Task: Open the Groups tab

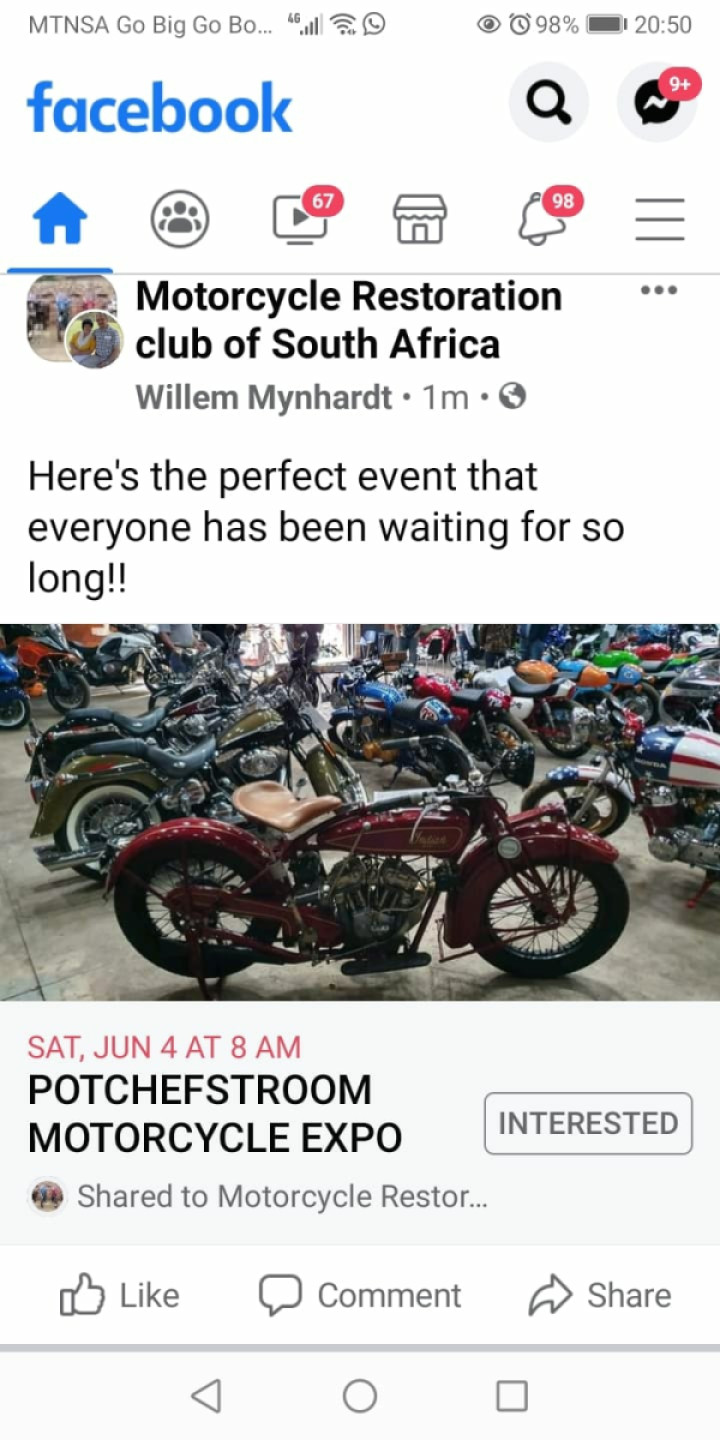Action: coord(180,220)
